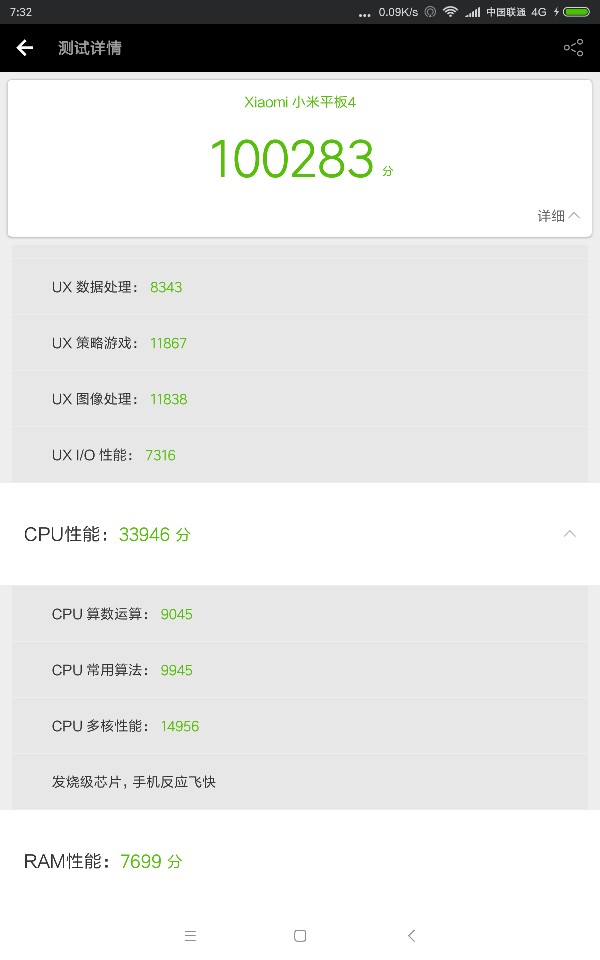Viewport: 600px width, 960px height.
Task: Tap the system home button
Action: 300,936
